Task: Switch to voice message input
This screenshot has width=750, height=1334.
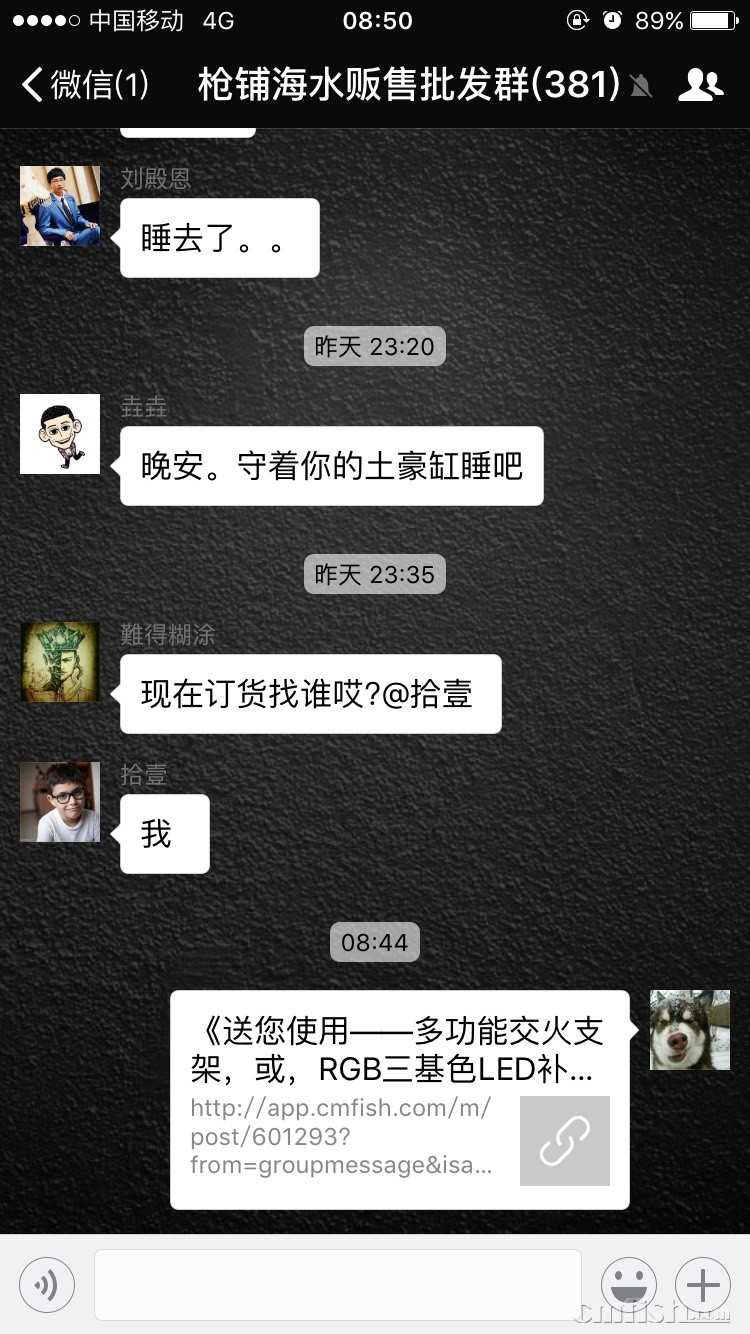Action: click(x=46, y=1285)
